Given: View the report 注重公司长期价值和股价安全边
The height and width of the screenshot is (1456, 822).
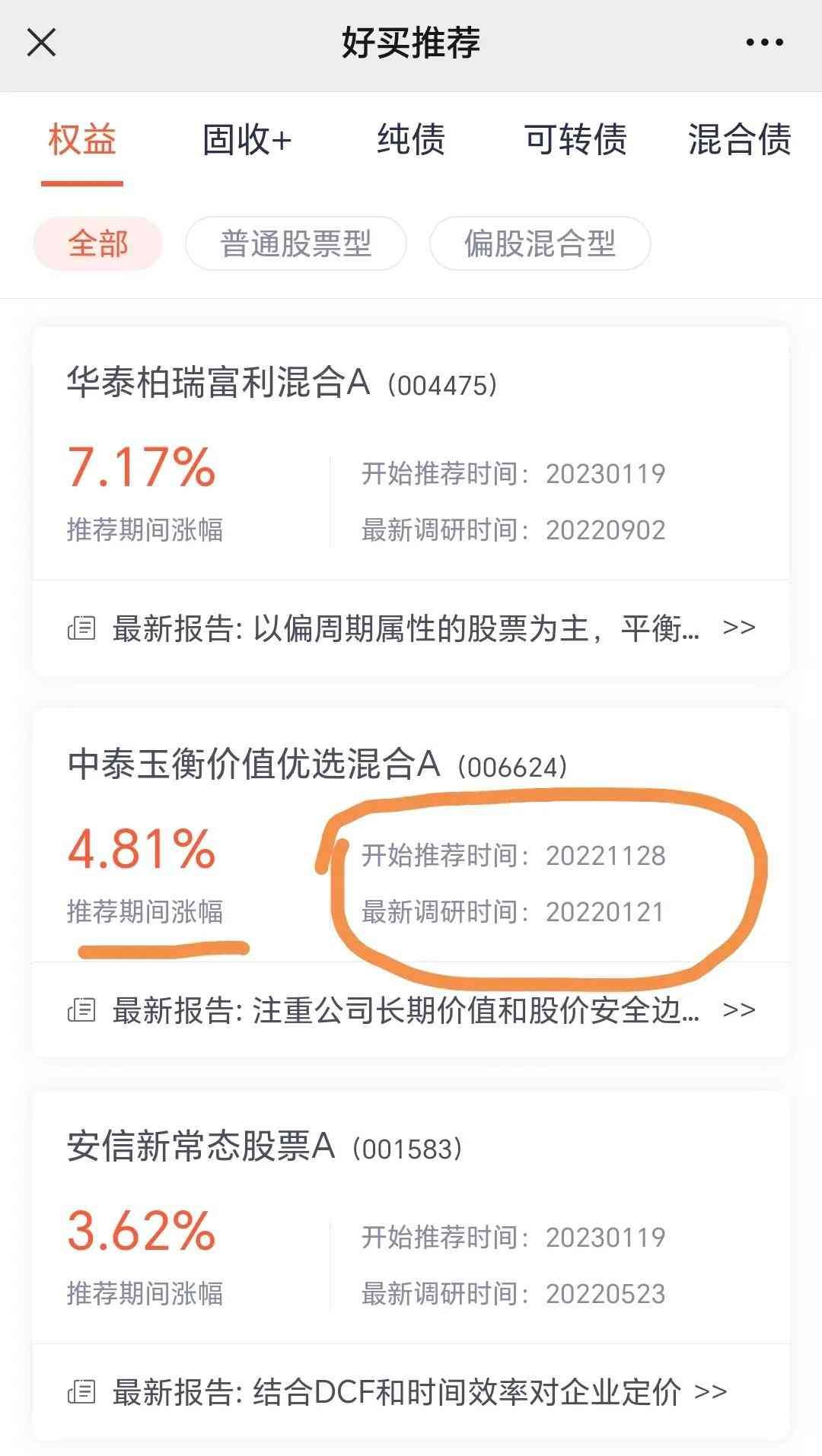Looking at the screenshot, I should click(x=411, y=1010).
